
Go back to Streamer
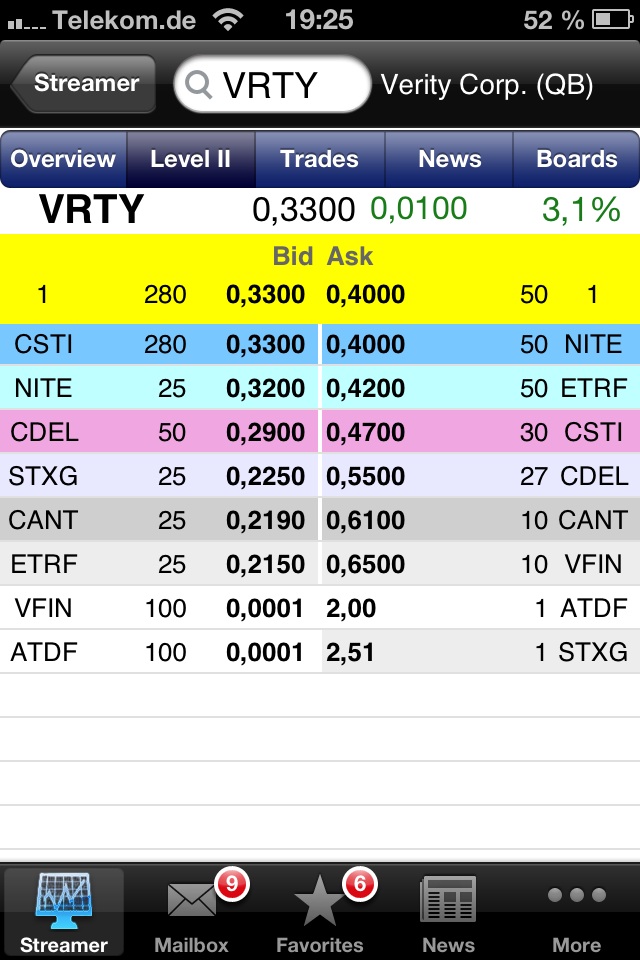(x=85, y=84)
